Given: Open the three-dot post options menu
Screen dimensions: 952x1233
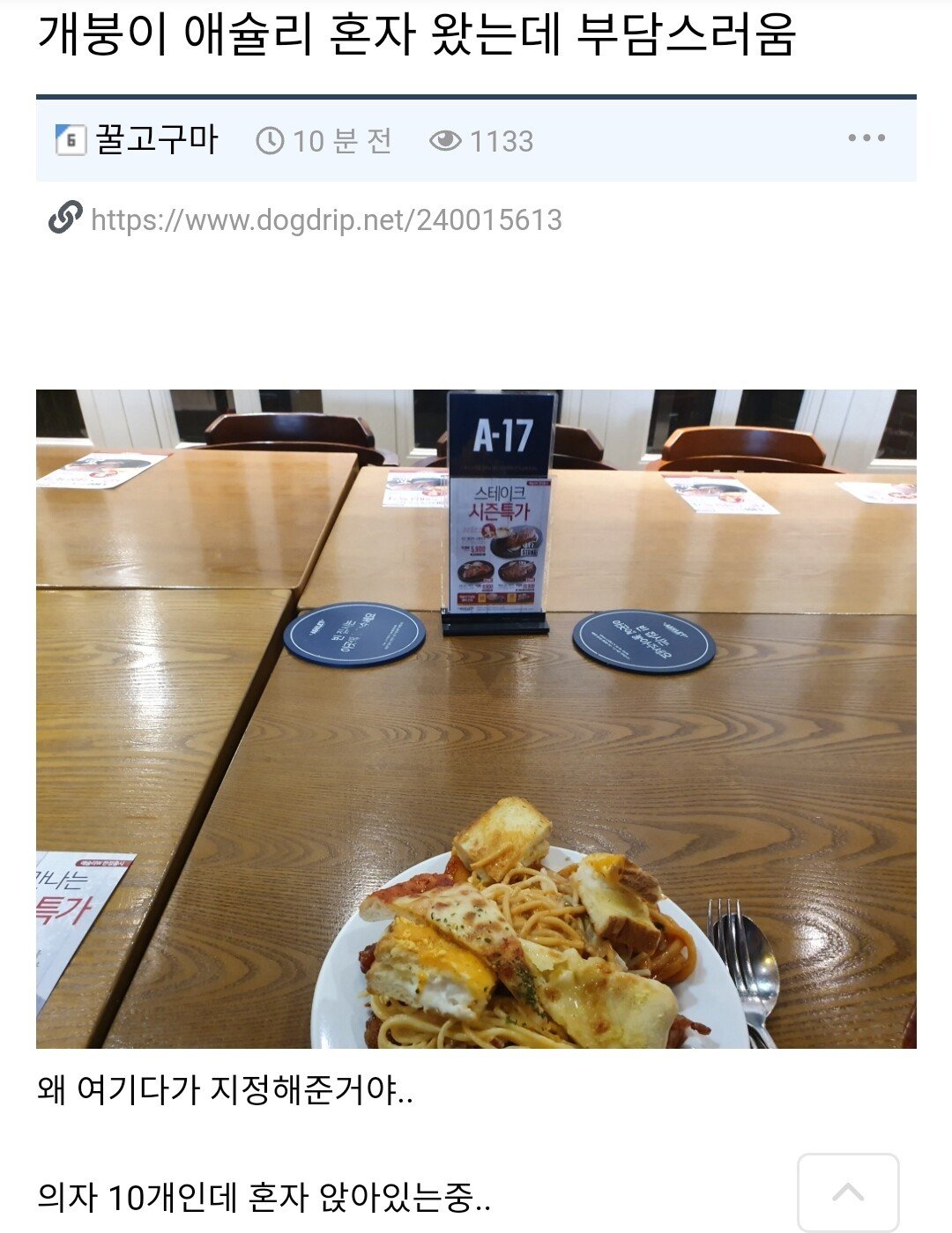Looking at the screenshot, I should pyautogui.click(x=866, y=138).
